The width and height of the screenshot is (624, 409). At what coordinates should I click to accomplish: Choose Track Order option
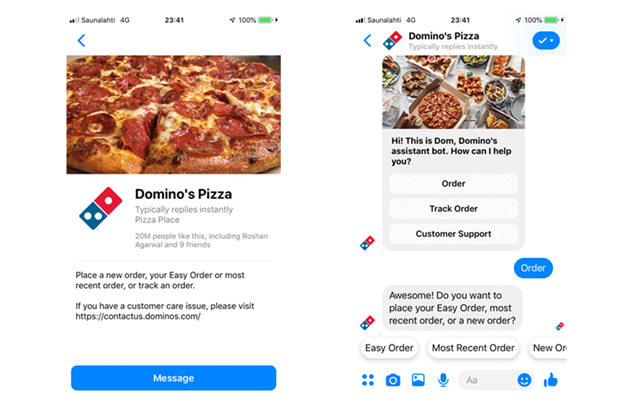[x=453, y=209]
